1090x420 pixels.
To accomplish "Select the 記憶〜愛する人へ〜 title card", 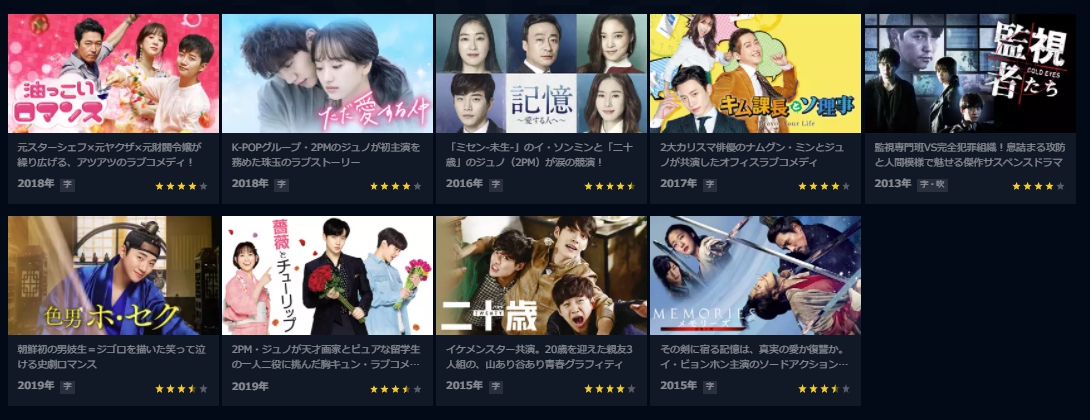I will pos(541,74).
